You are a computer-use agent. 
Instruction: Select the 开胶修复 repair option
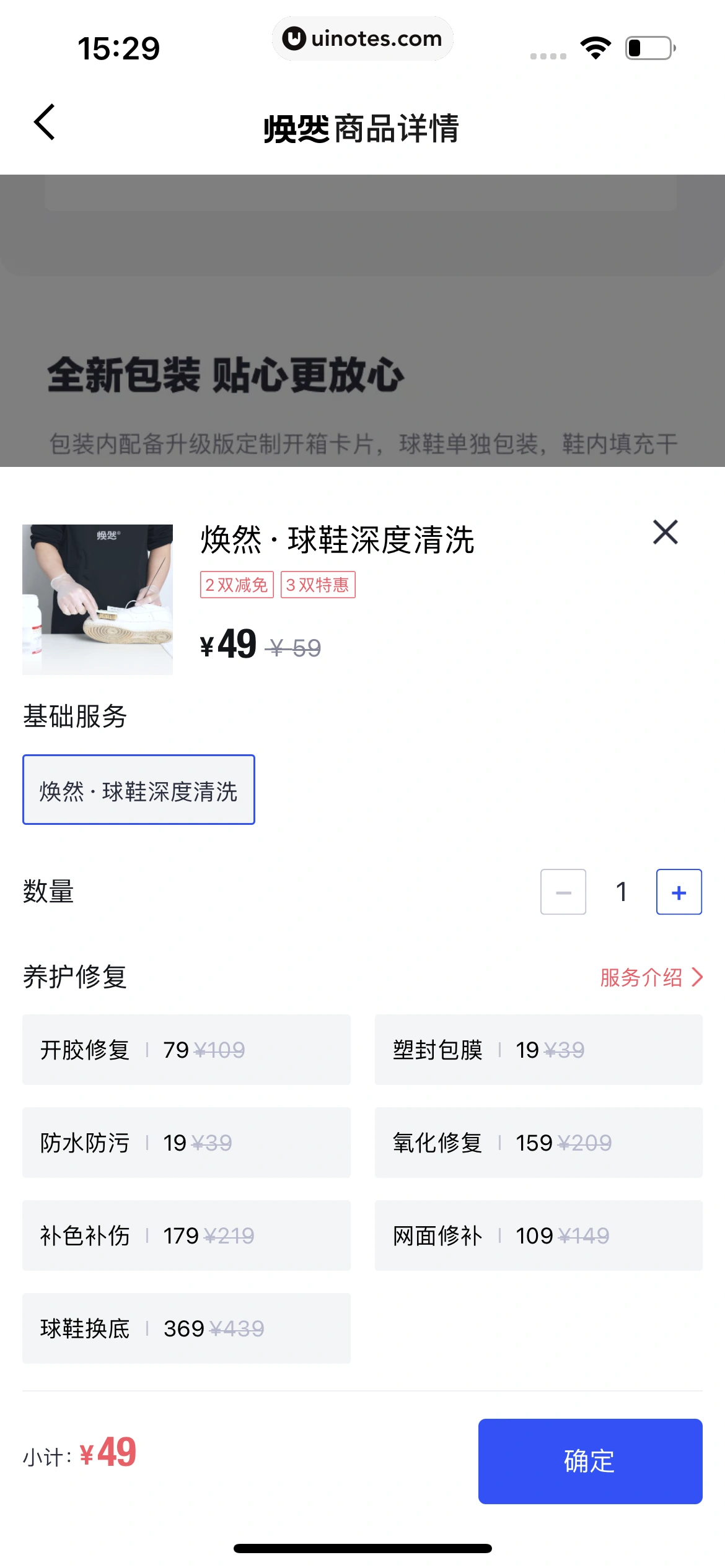[x=185, y=1050]
